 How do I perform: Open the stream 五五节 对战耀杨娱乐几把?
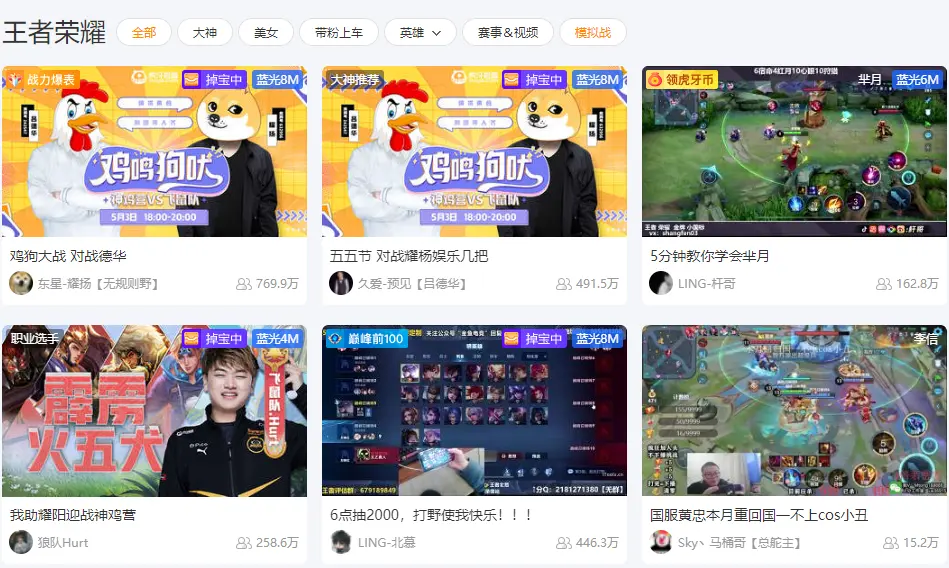pyautogui.click(x=474, y=152)
